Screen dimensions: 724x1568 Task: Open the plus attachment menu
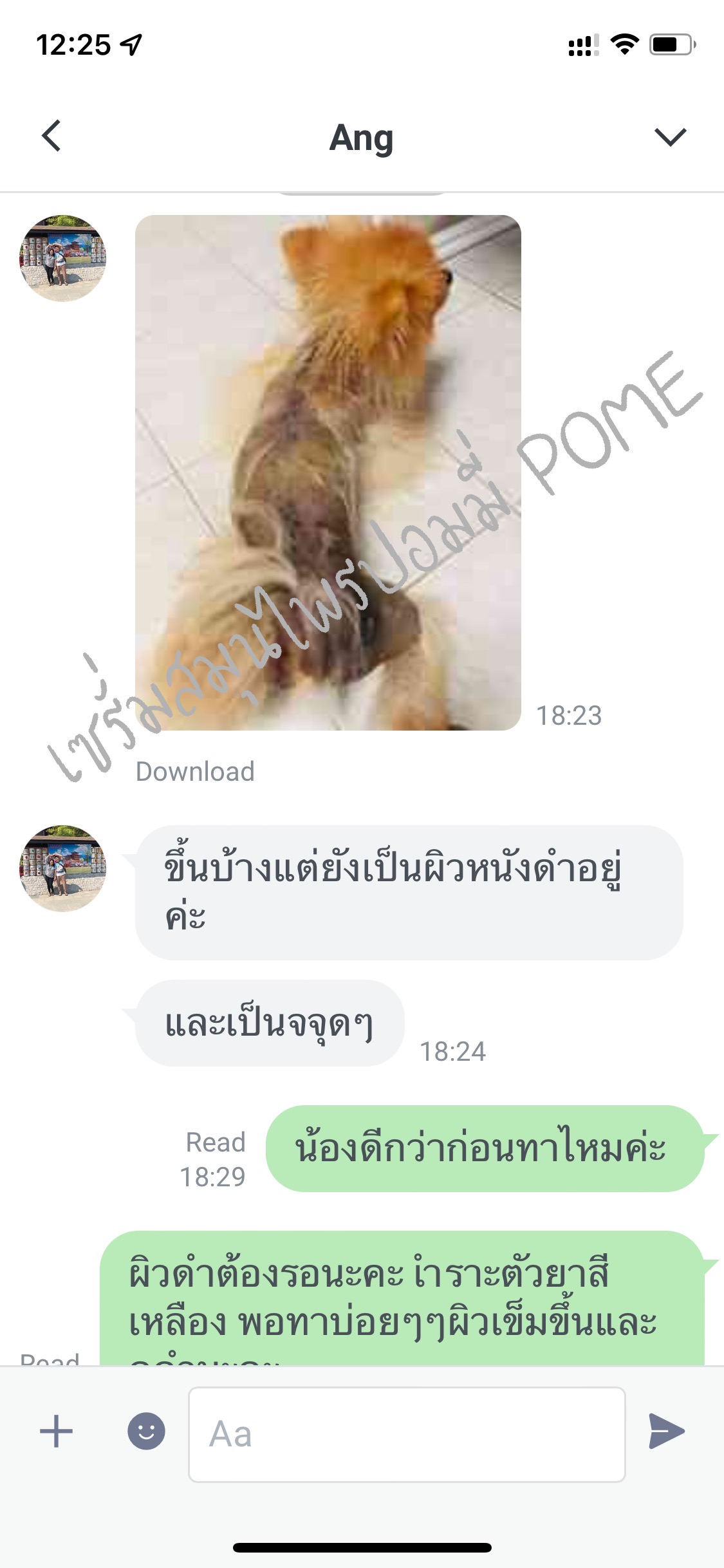[x=57, y=1432]
